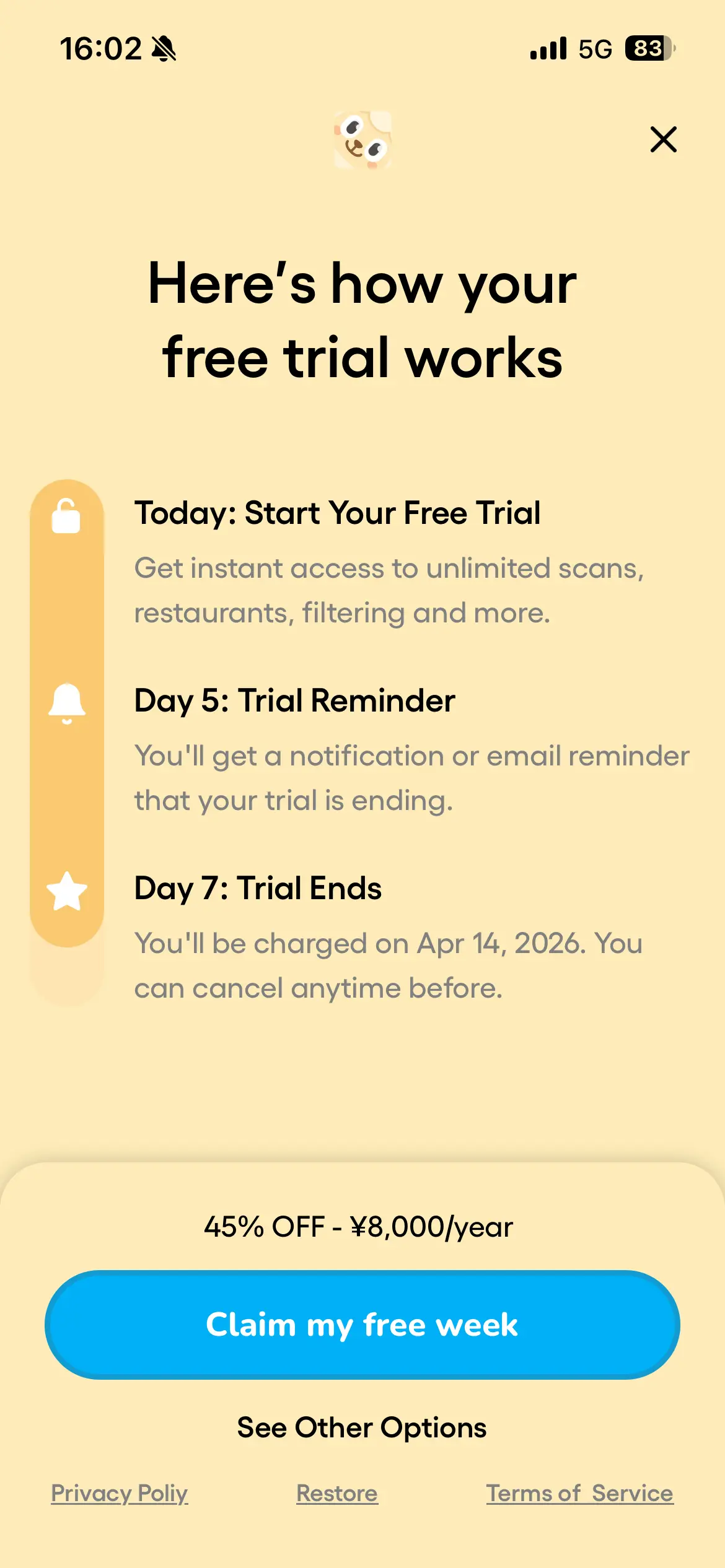Open the Terms of Service link
Viewport: 725px width, 1568px height.
[x=579, y=1493]
